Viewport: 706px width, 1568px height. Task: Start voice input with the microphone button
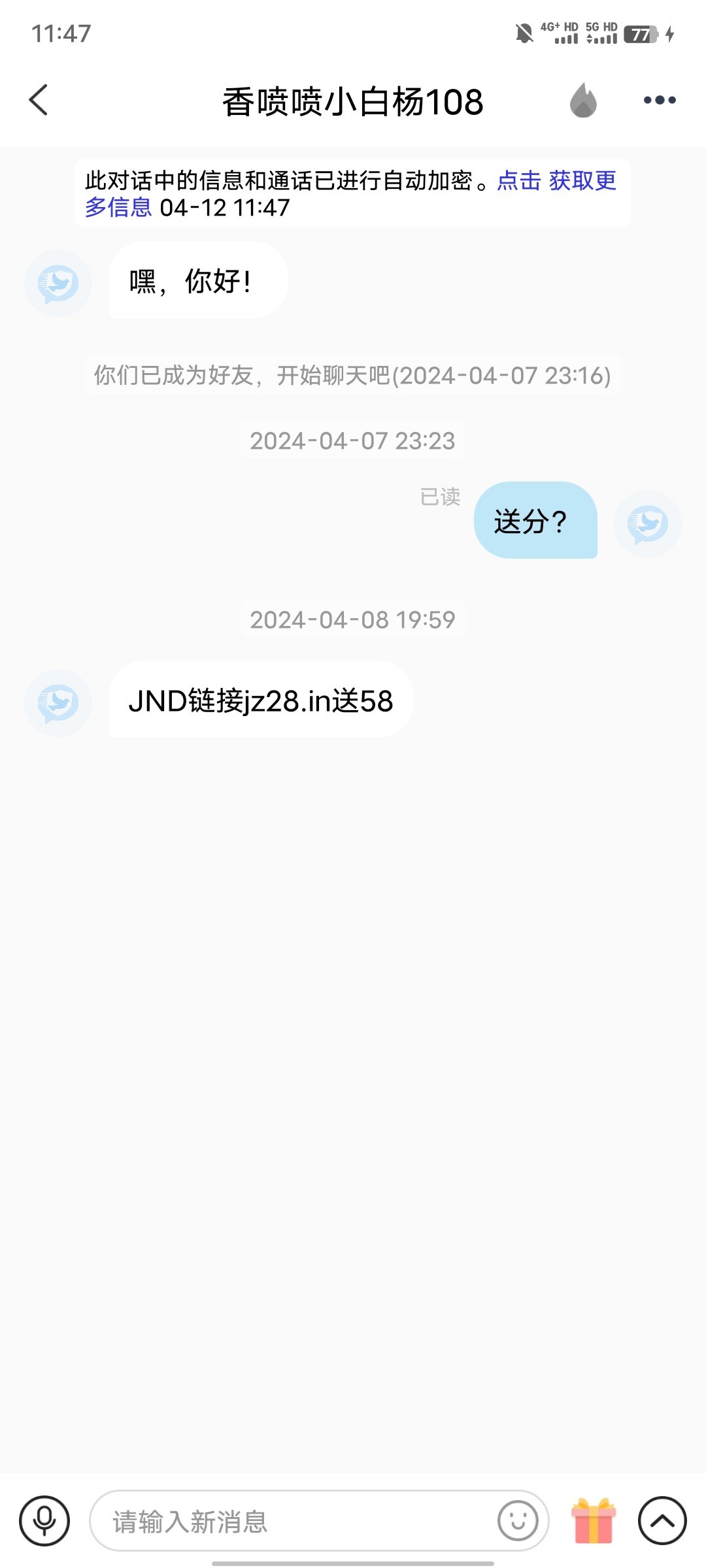tap(44, 1521)
